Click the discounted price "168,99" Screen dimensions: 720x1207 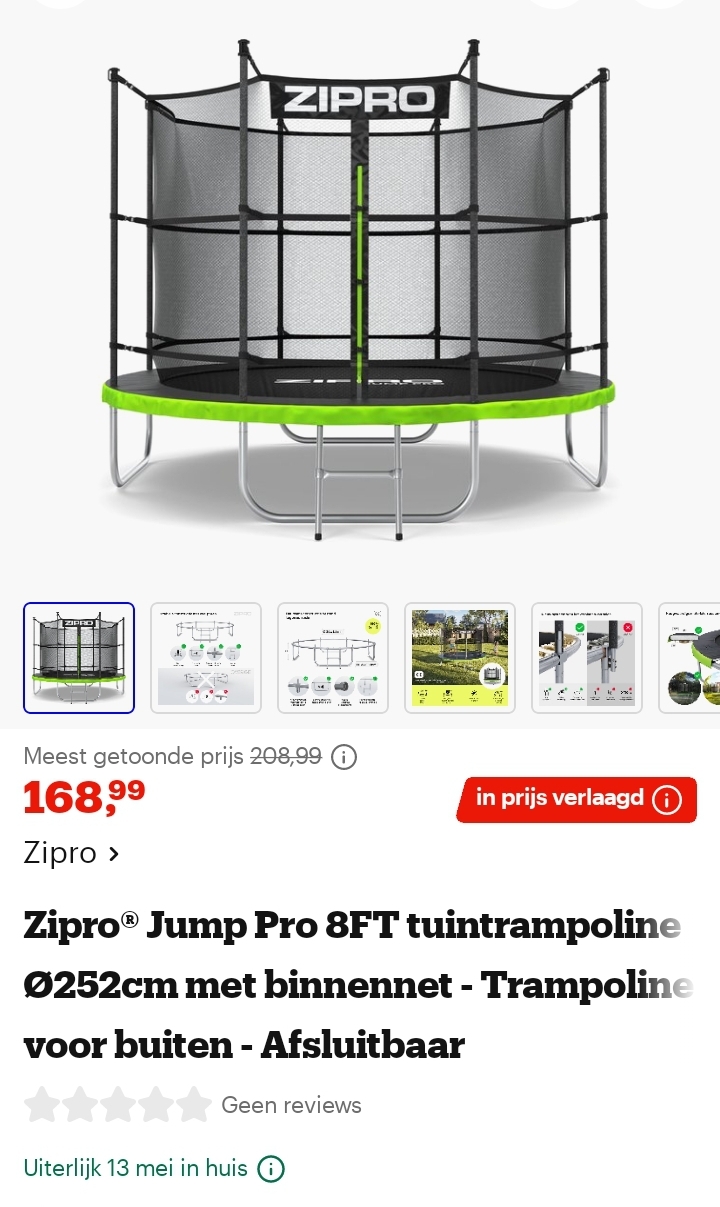coord(78,797)
